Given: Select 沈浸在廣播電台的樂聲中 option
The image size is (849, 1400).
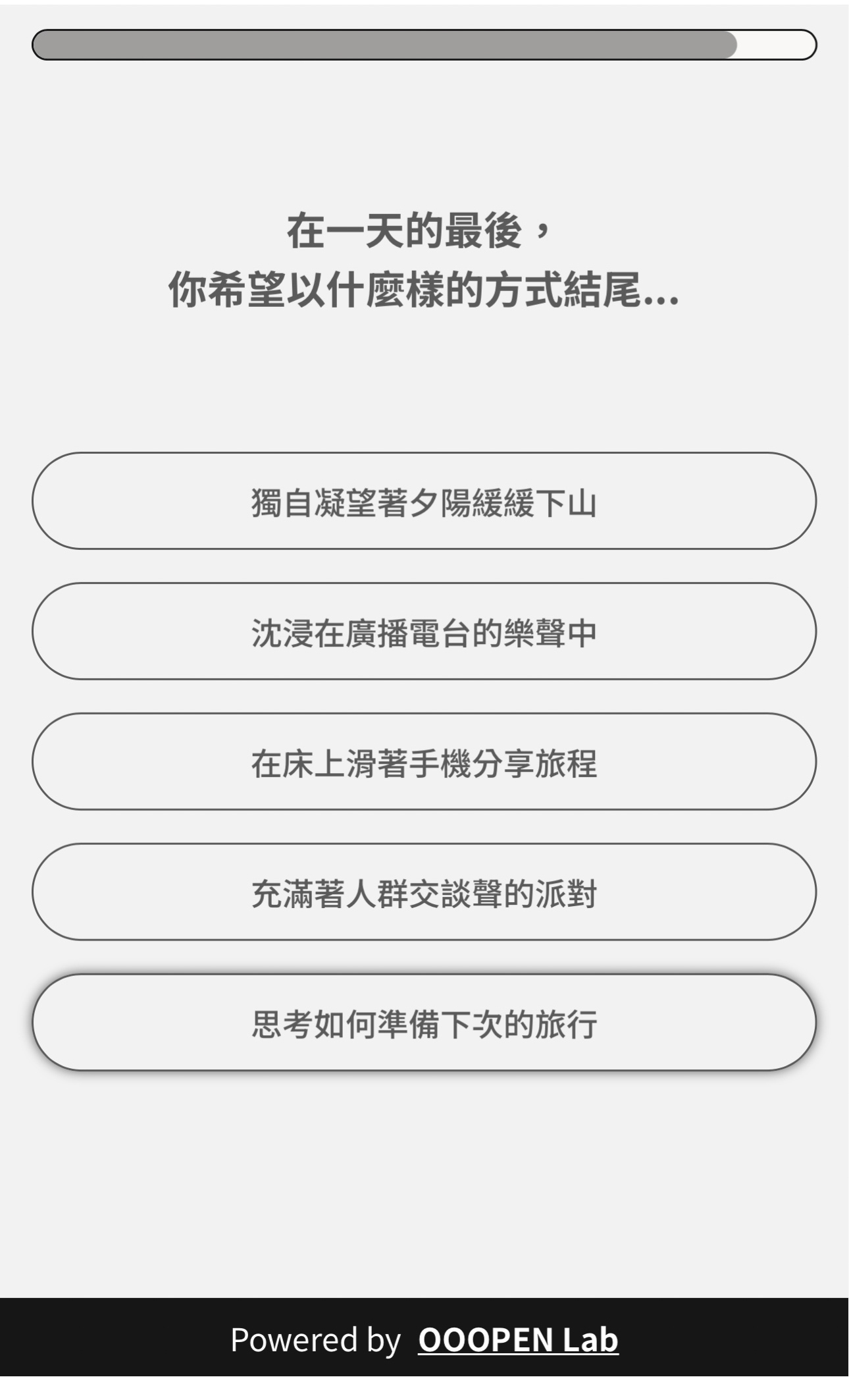Looking at the screenshot, I should (424, 632).
